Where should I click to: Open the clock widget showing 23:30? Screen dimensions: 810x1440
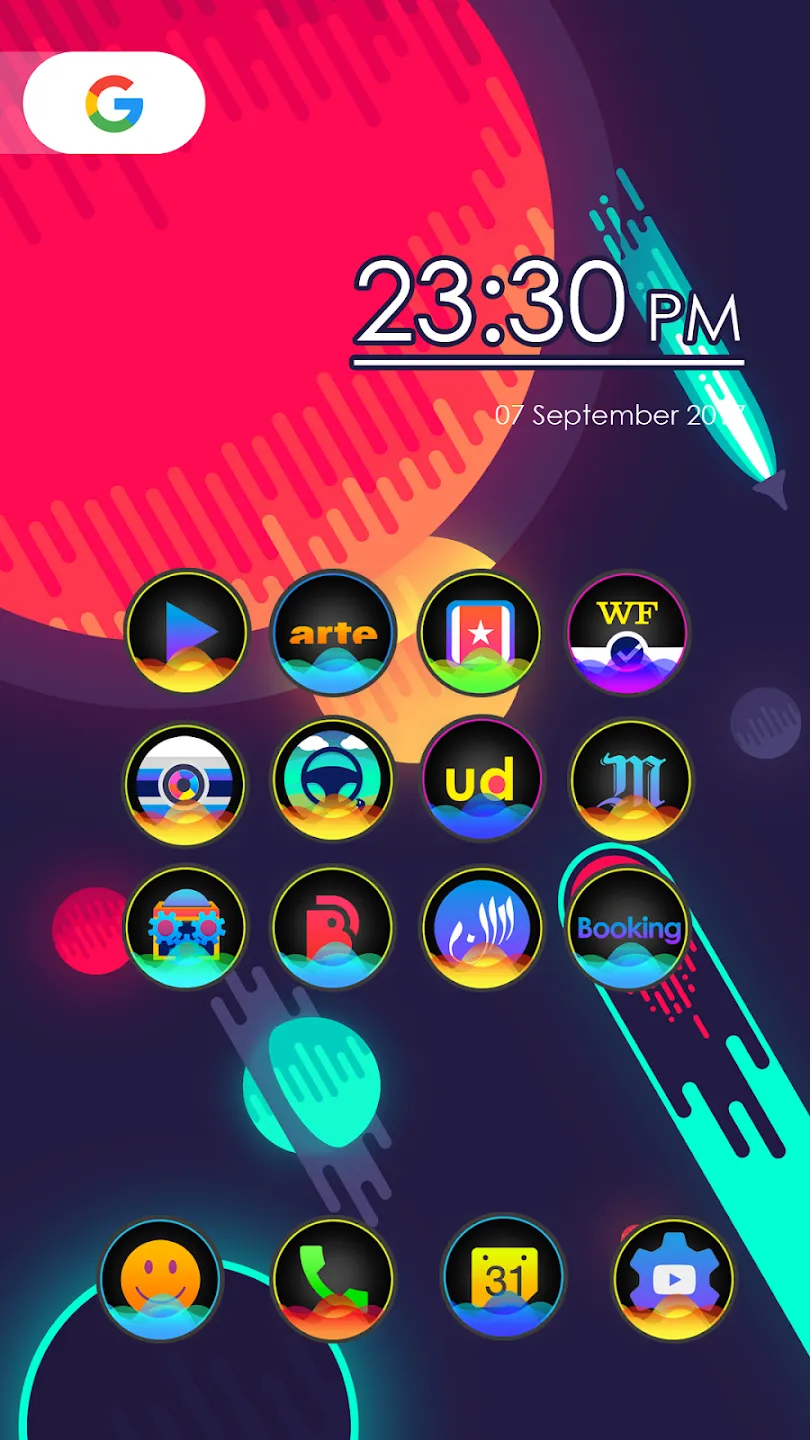[548, 308]
